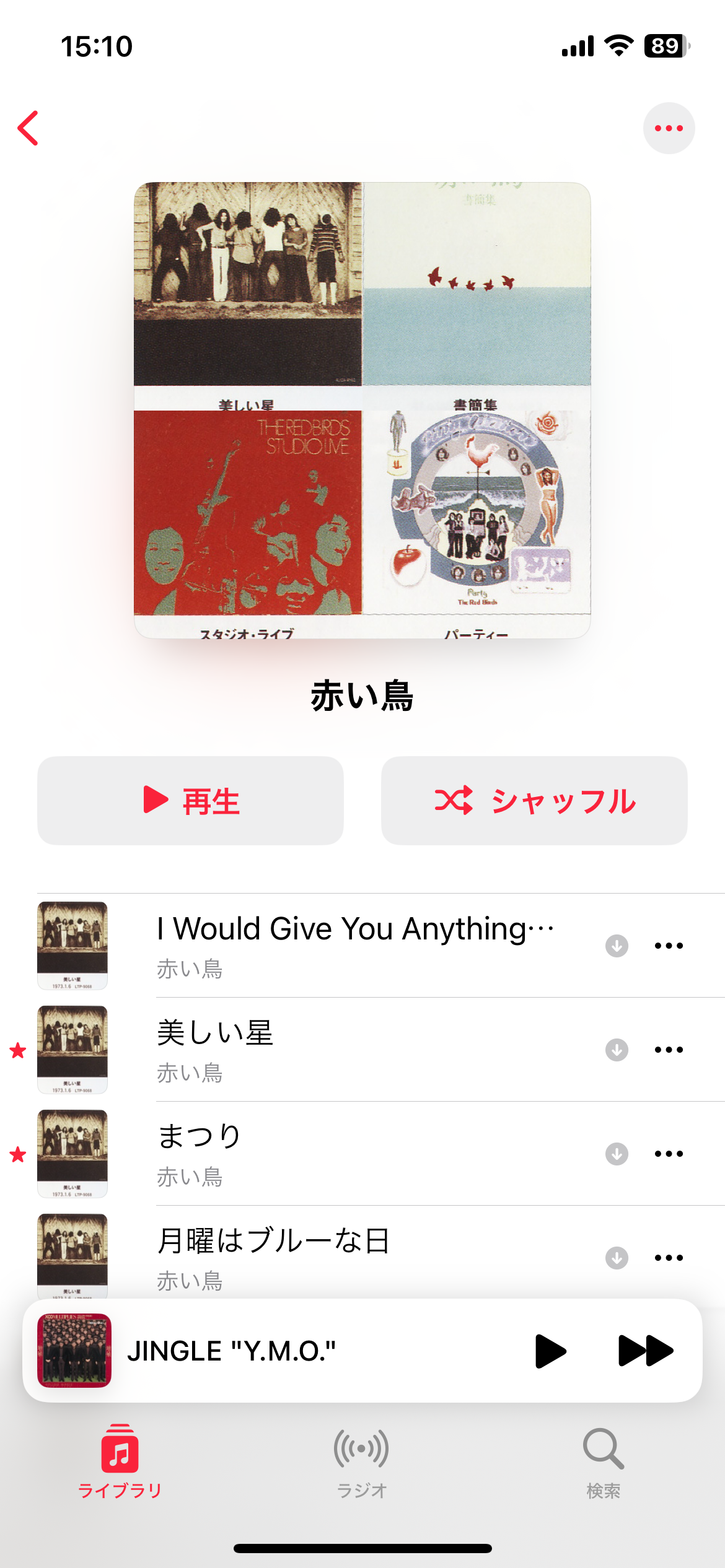Open the more options menu at top
The width and height of the screenshot is (725, 1568).
(669, 128)
